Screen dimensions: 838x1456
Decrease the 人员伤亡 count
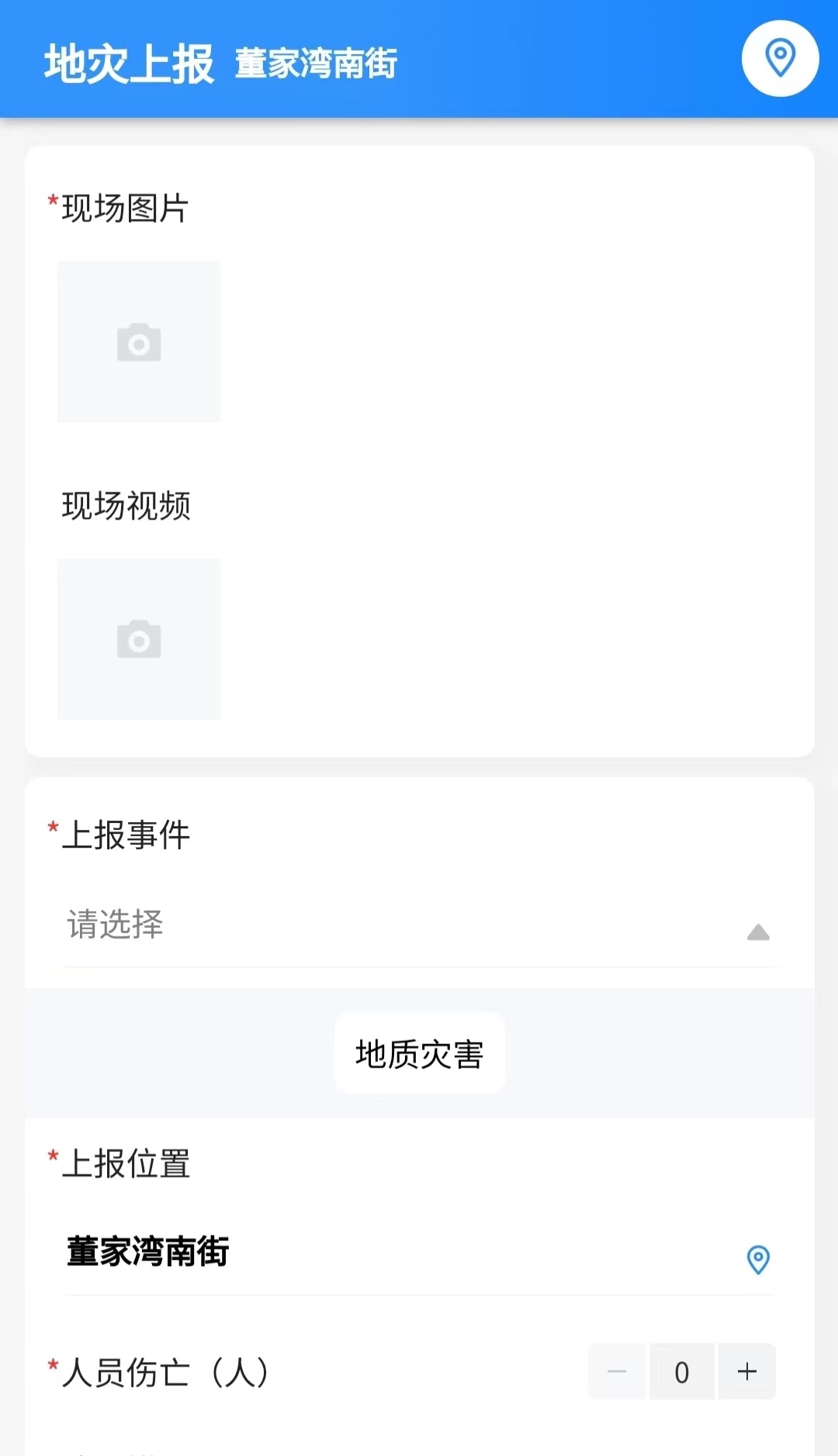[x=617, y=1371]
